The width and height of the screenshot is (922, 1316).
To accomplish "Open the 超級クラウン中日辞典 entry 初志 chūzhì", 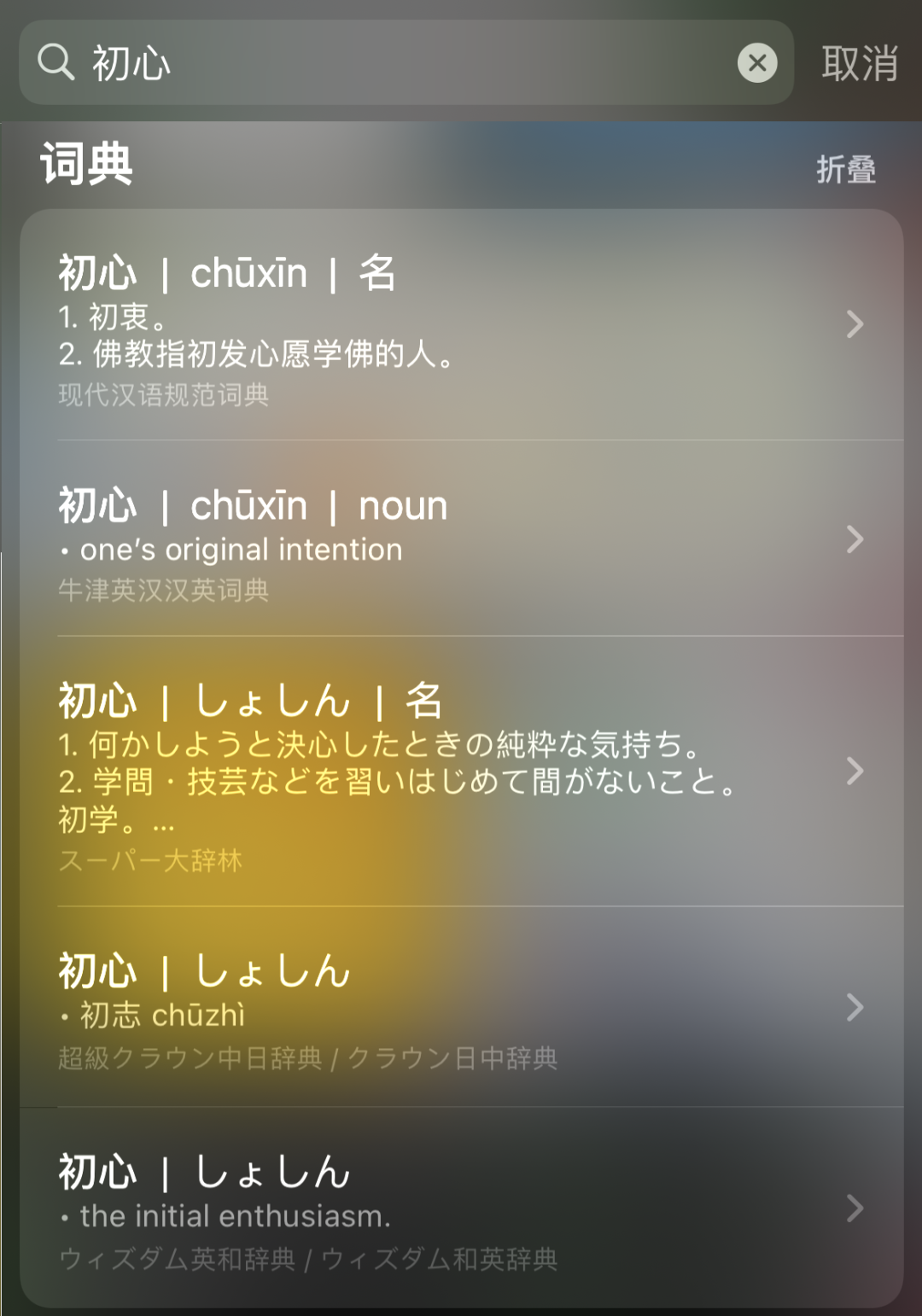I will coord(462,1007).
